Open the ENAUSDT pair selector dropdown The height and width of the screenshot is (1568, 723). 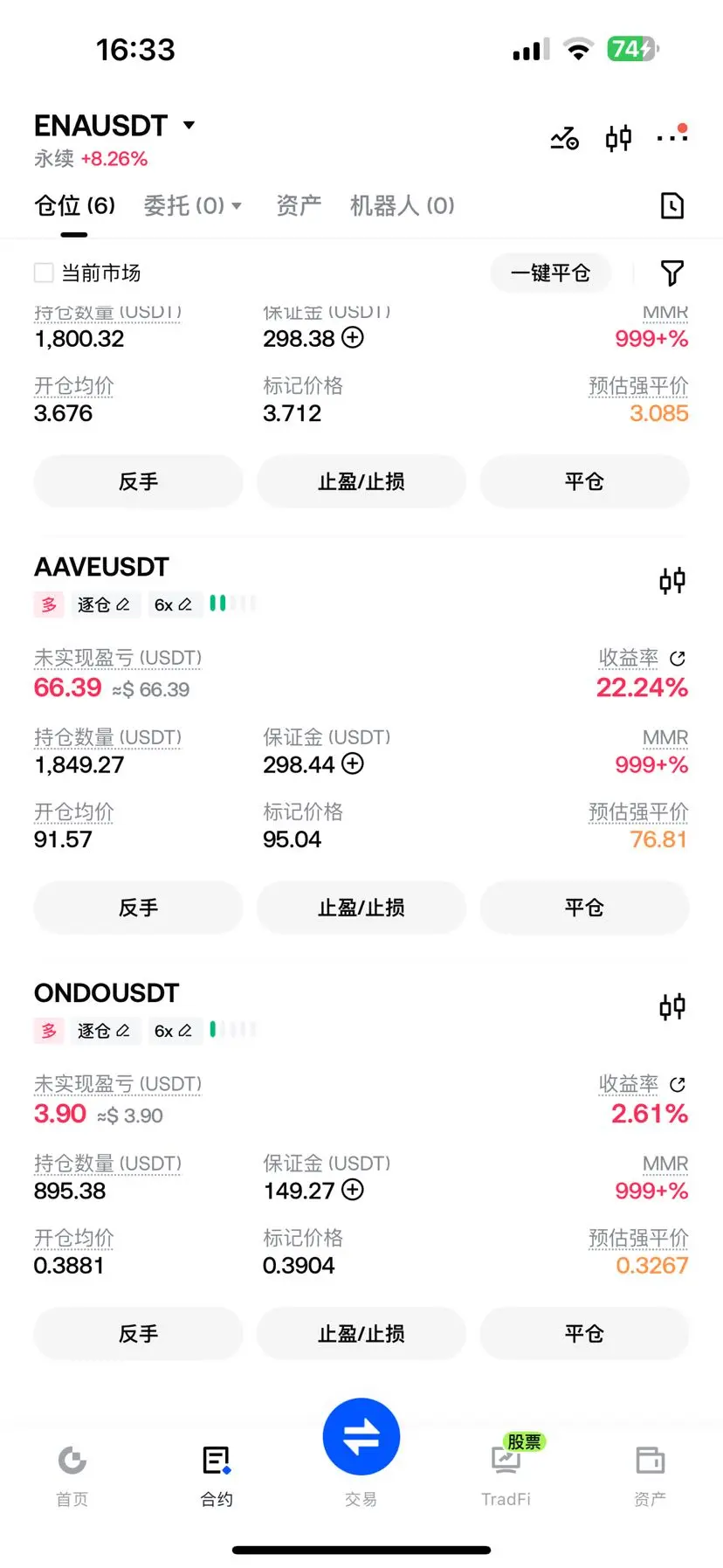pyautogui.click(x=114, y=126)
